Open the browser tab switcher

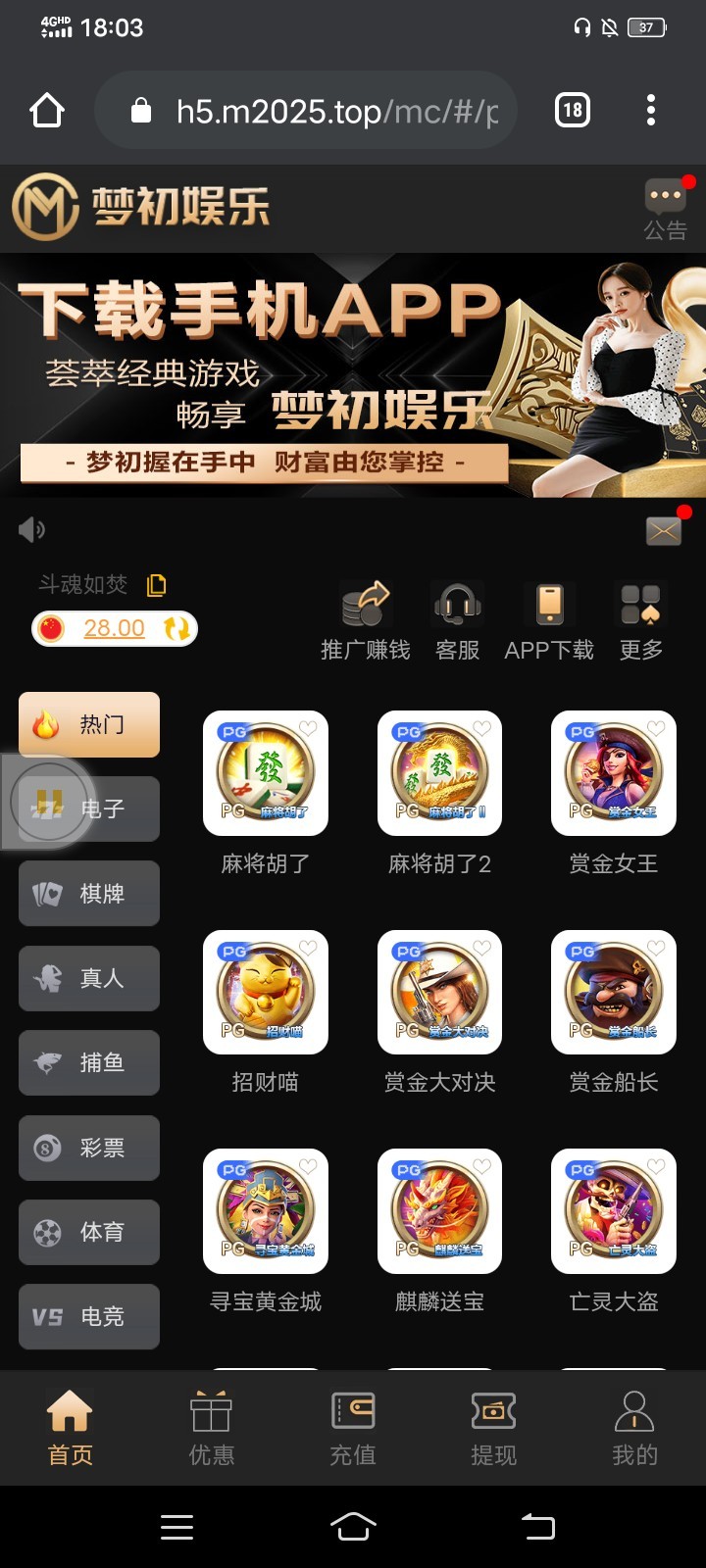[x=573, y=111]
